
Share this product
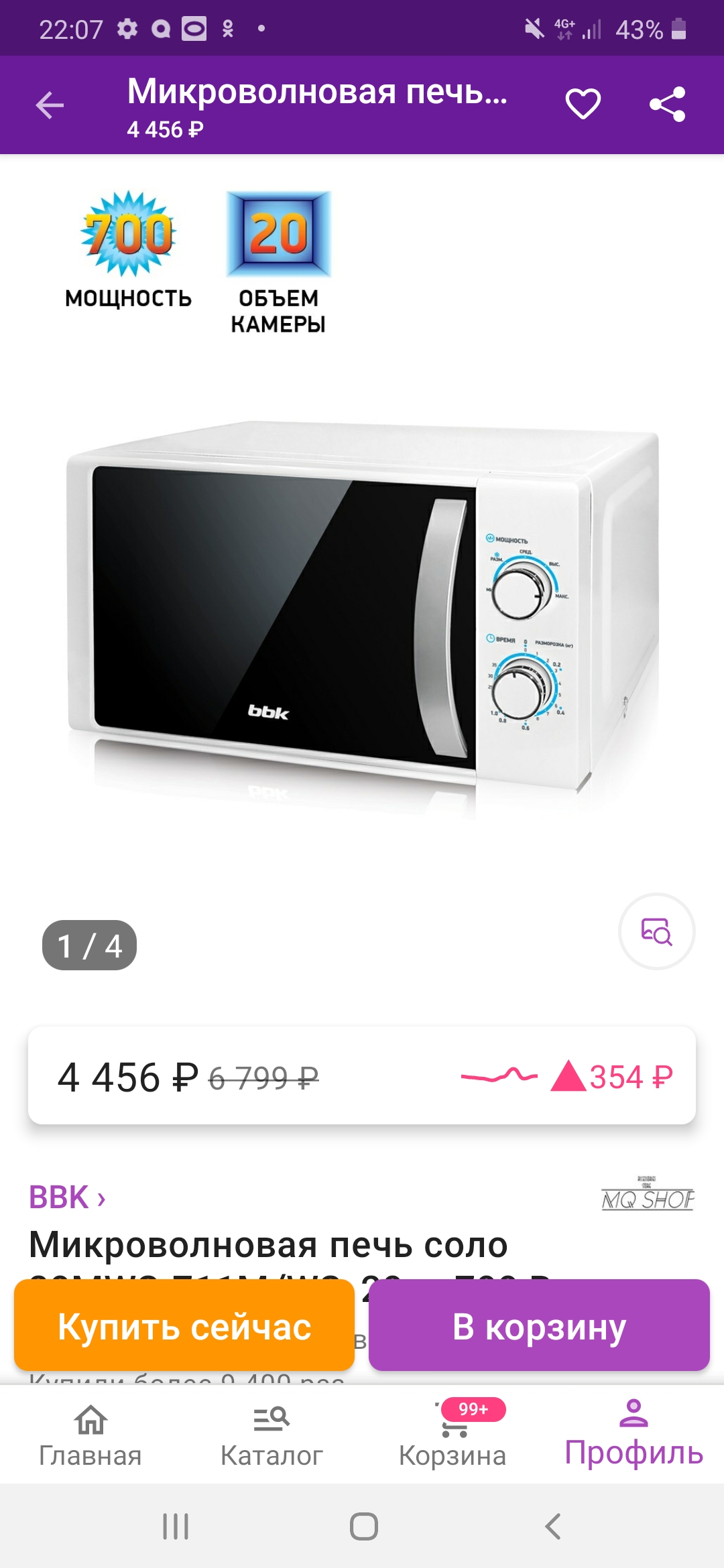(x=668, y=105)
